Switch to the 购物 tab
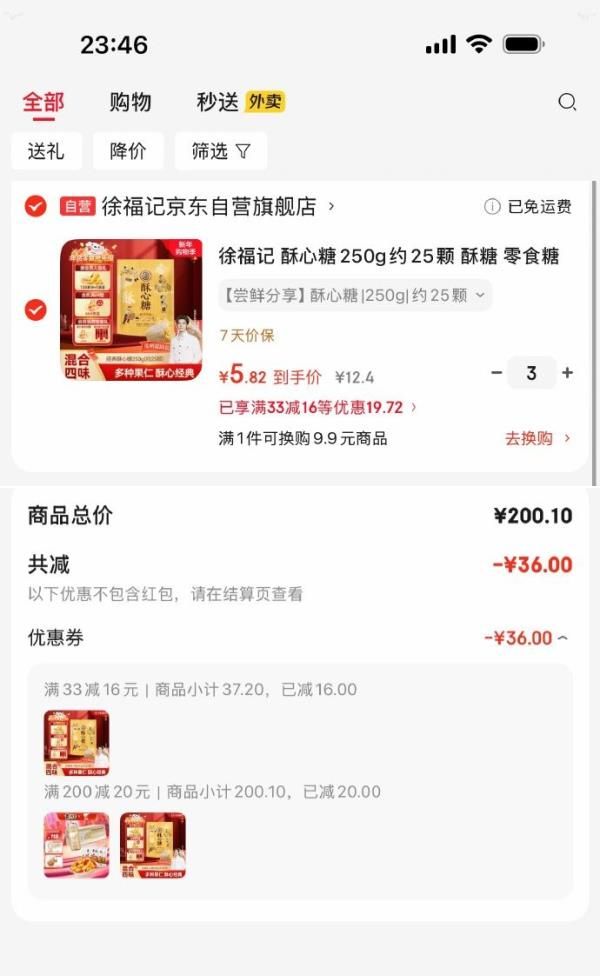Image resolution: width=600 pixels, height=977 pixels. click(x=130, y=102)
